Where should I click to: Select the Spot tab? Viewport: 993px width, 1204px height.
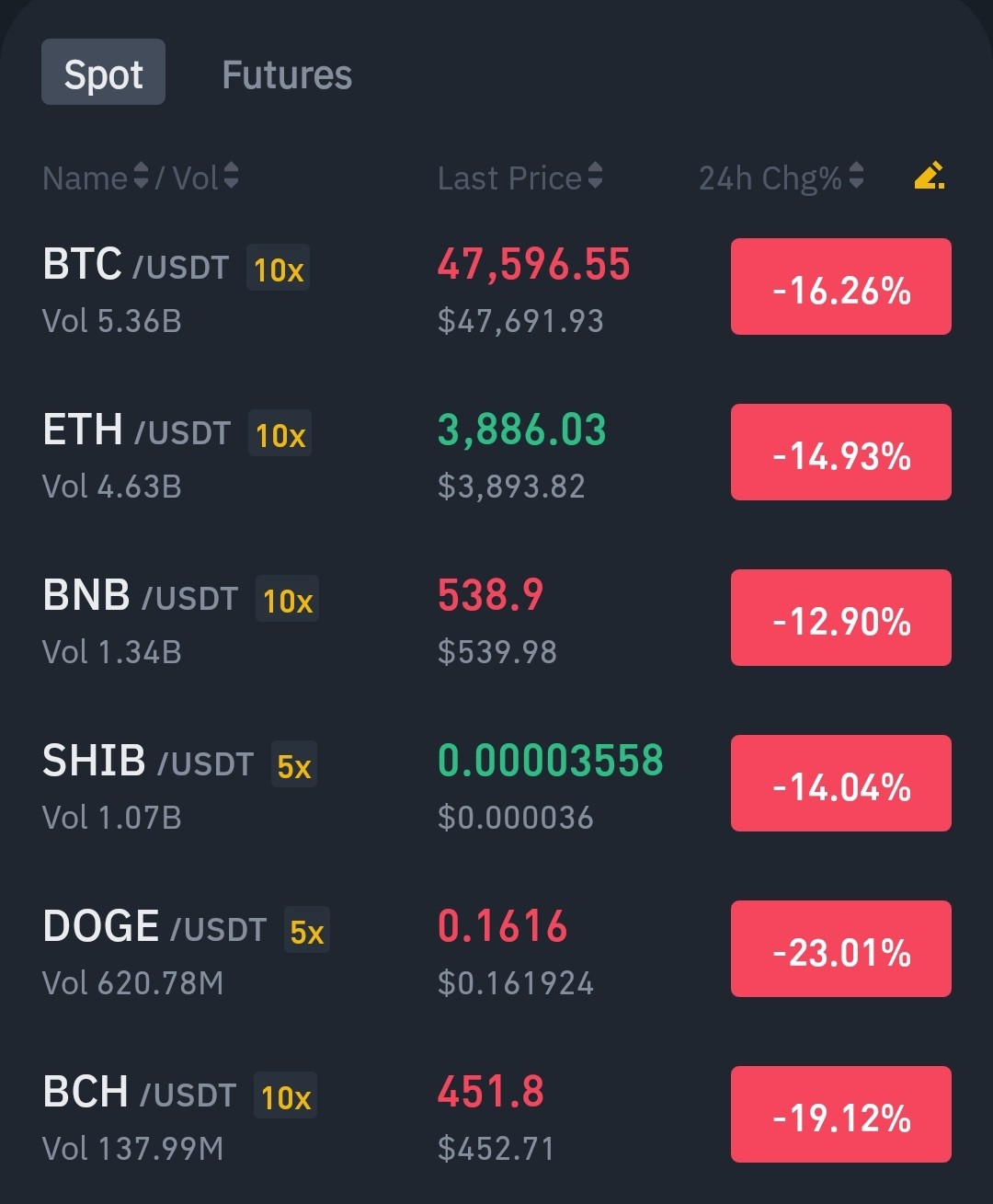(x=103, y=72)
